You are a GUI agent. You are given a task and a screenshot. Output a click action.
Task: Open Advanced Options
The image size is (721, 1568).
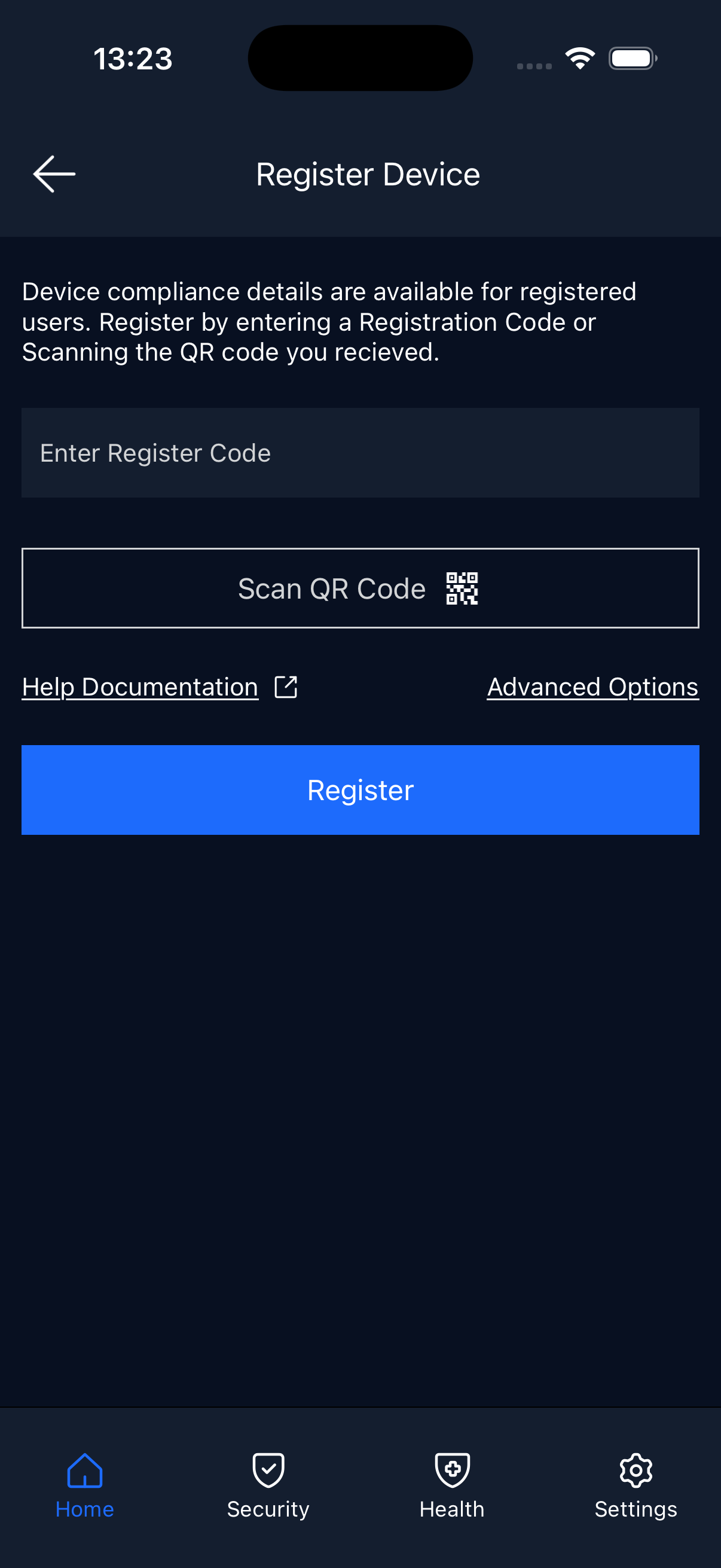(592, 687)
